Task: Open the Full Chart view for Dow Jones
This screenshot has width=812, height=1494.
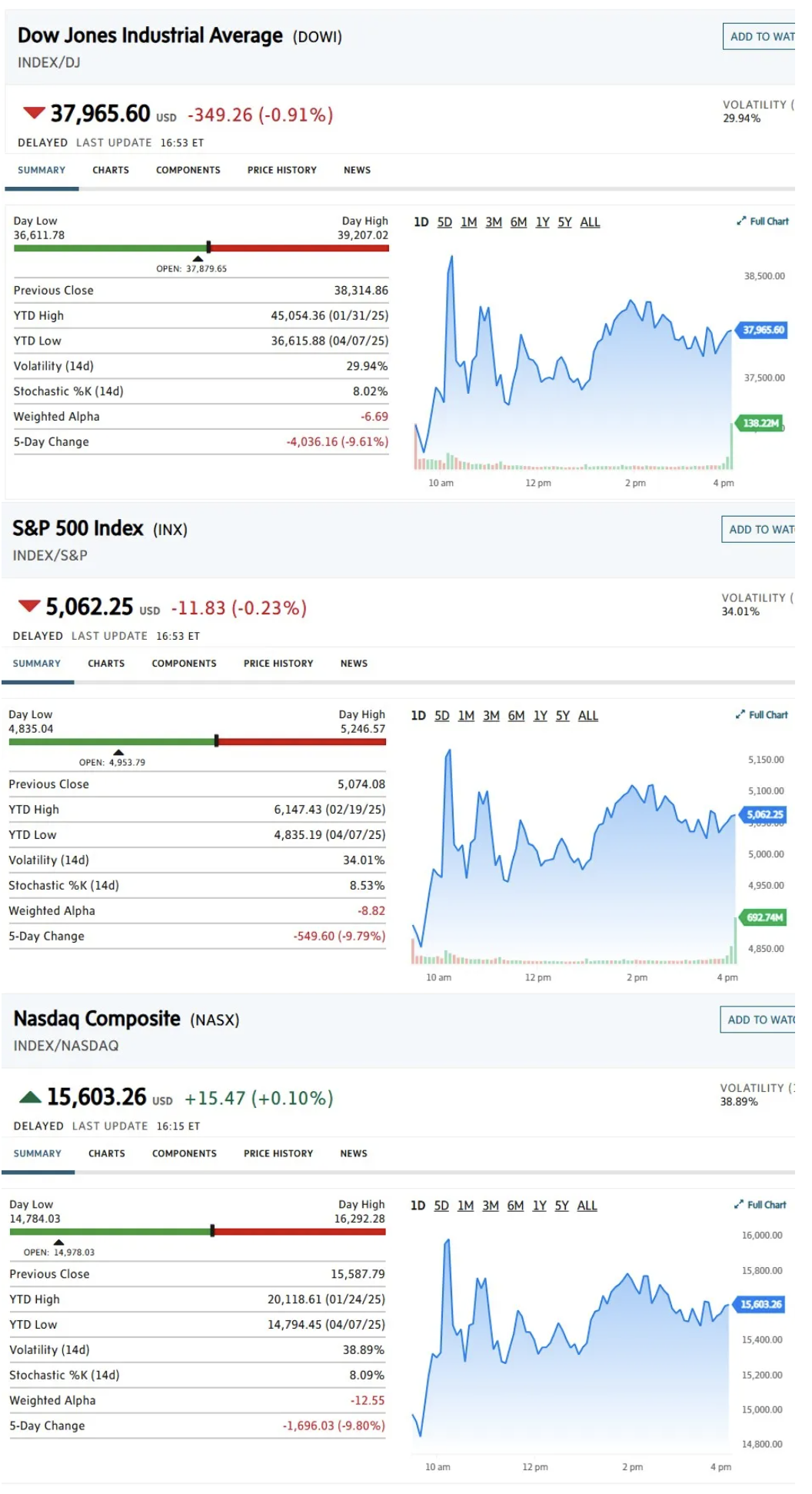Action: pos(766,221)
